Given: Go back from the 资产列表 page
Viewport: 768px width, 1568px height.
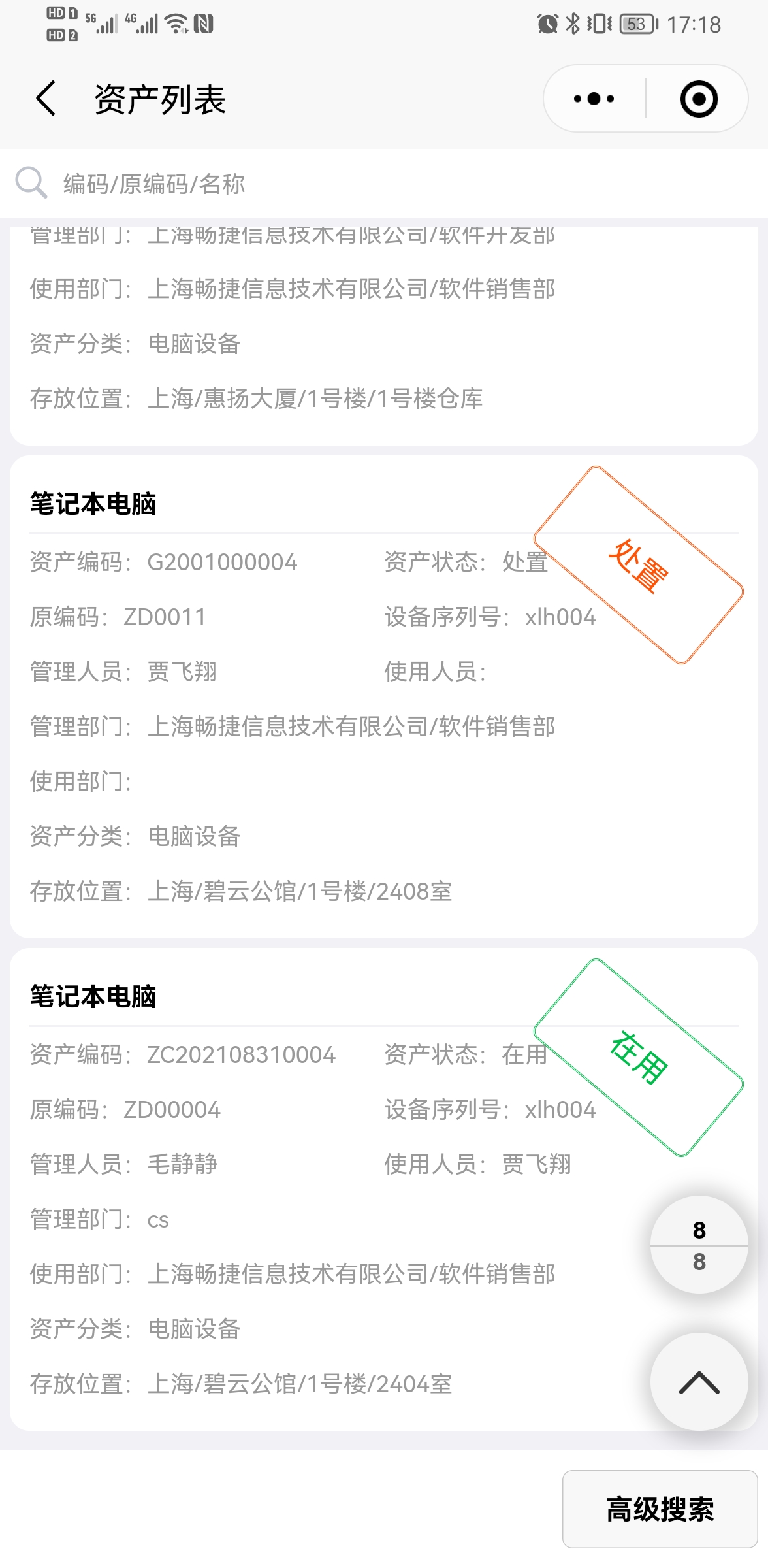Looking at the screenshot, I should point(46,99).
